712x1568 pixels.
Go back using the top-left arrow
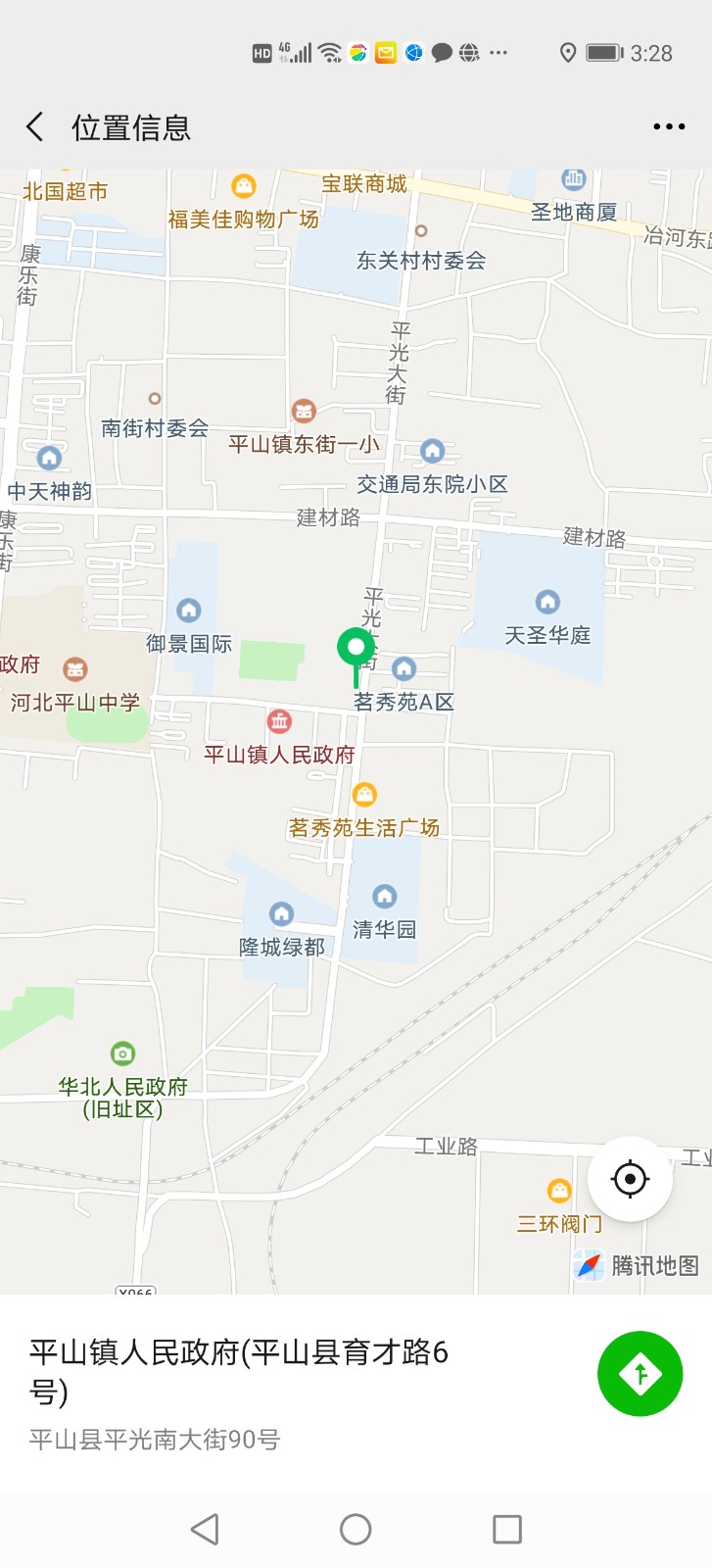click(35, 127)
